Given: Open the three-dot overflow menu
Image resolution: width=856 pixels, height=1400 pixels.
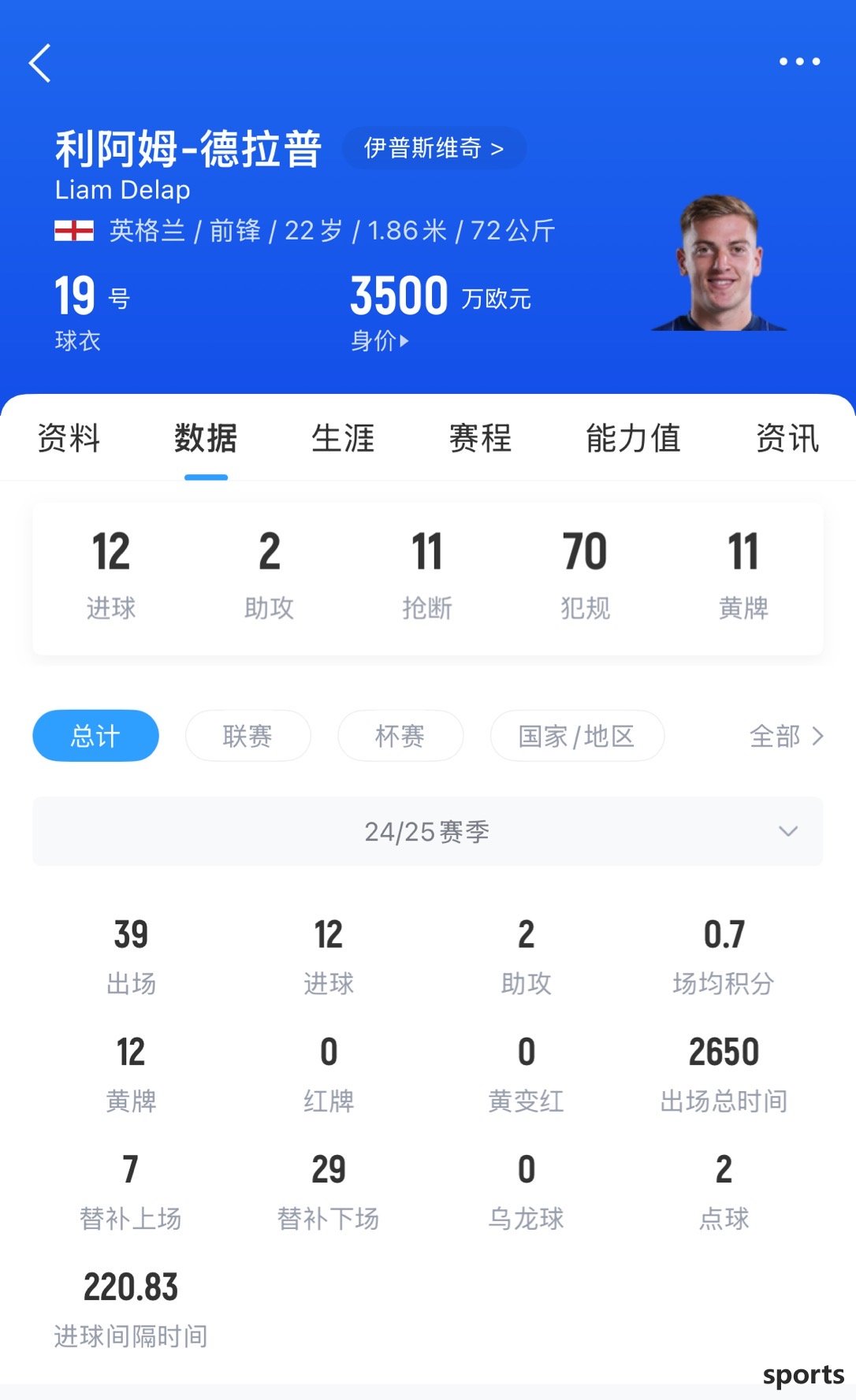Looking at the screenshot, I should click(x=799, y=61).
